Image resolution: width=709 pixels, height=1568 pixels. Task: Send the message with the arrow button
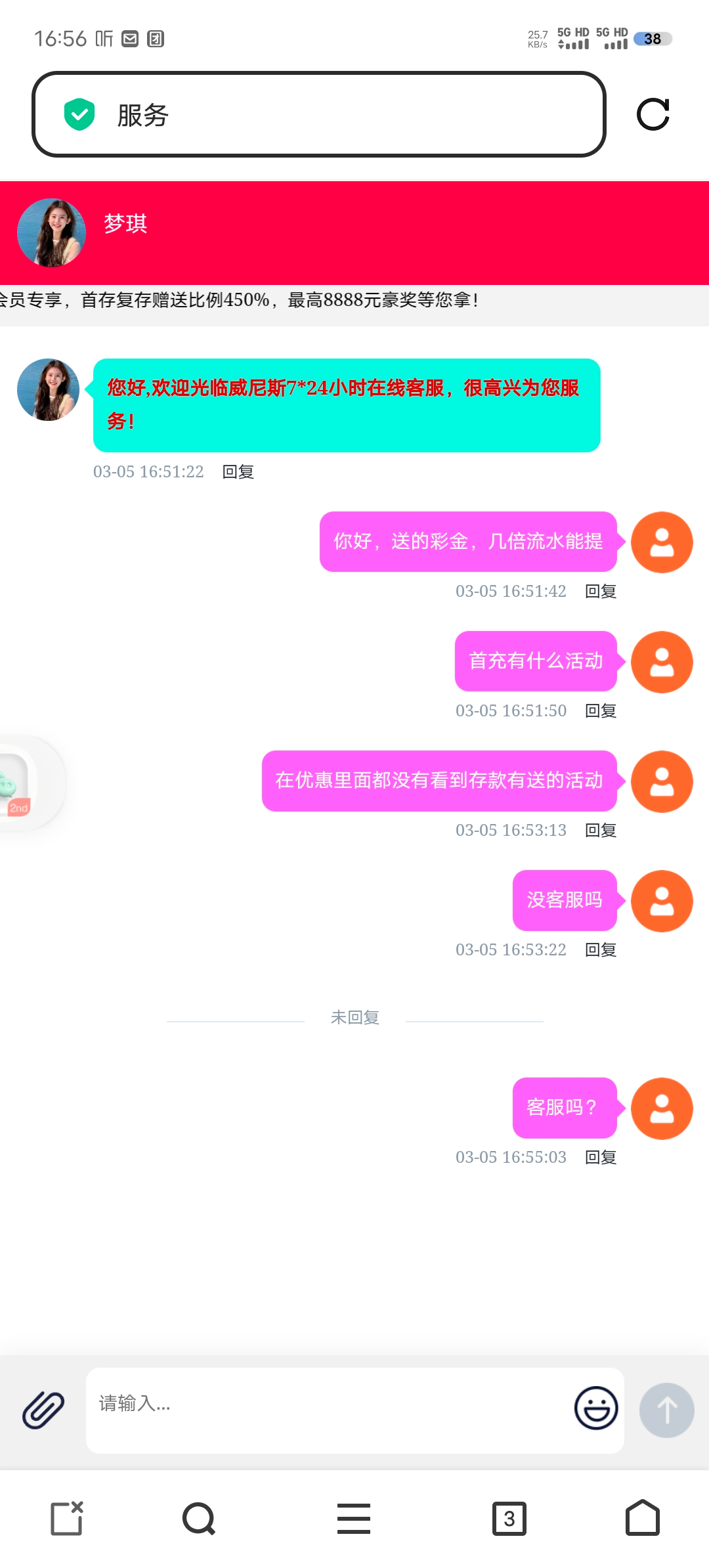[x=666, y=1410]
